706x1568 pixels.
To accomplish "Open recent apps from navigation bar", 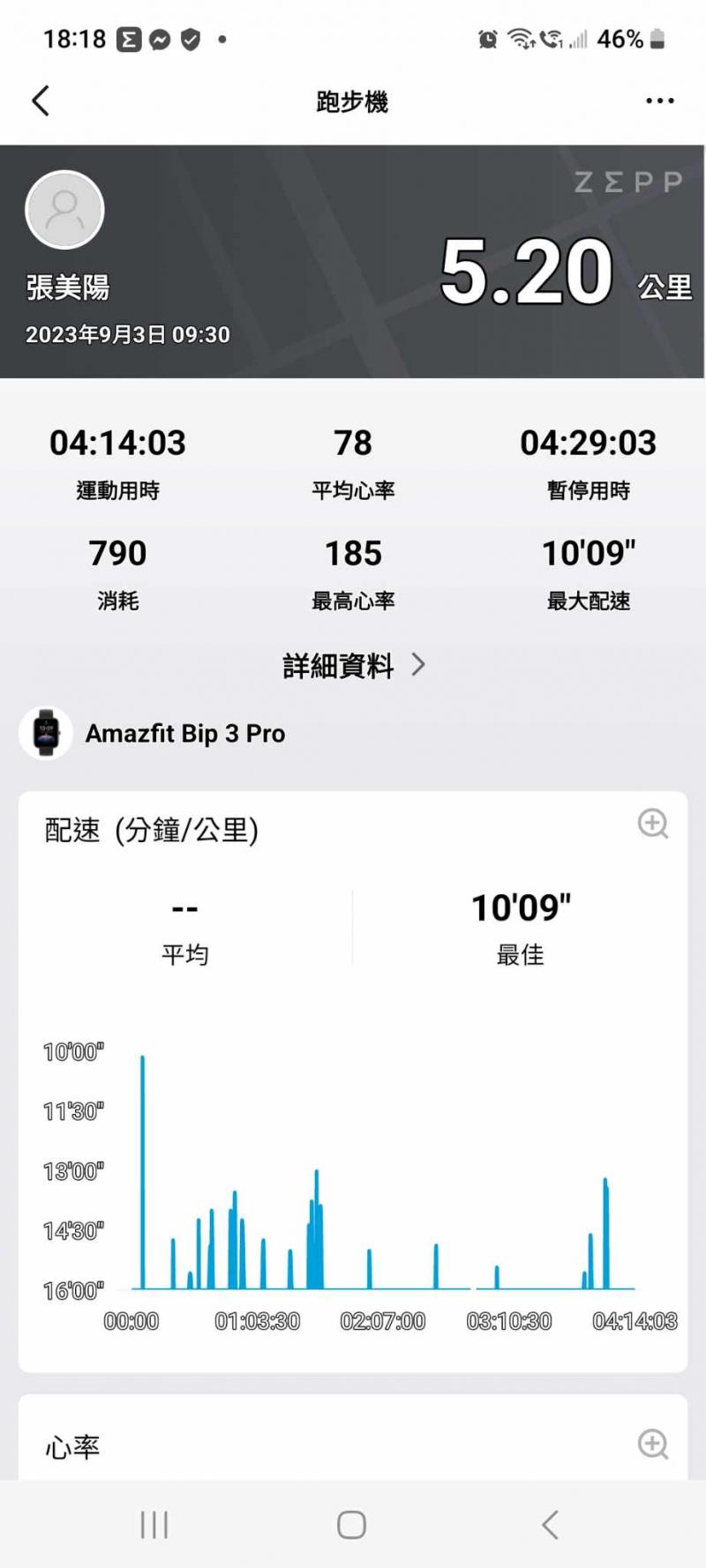I will tap(154, 1525).
